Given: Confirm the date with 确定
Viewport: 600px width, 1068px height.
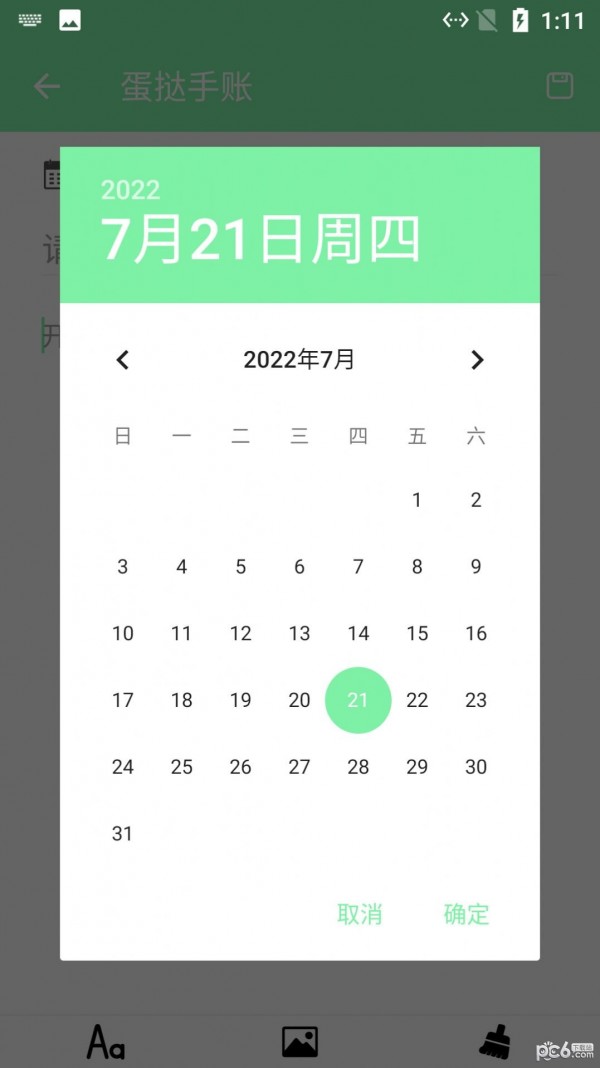Looking at the screenshot, I should [466, 914].
